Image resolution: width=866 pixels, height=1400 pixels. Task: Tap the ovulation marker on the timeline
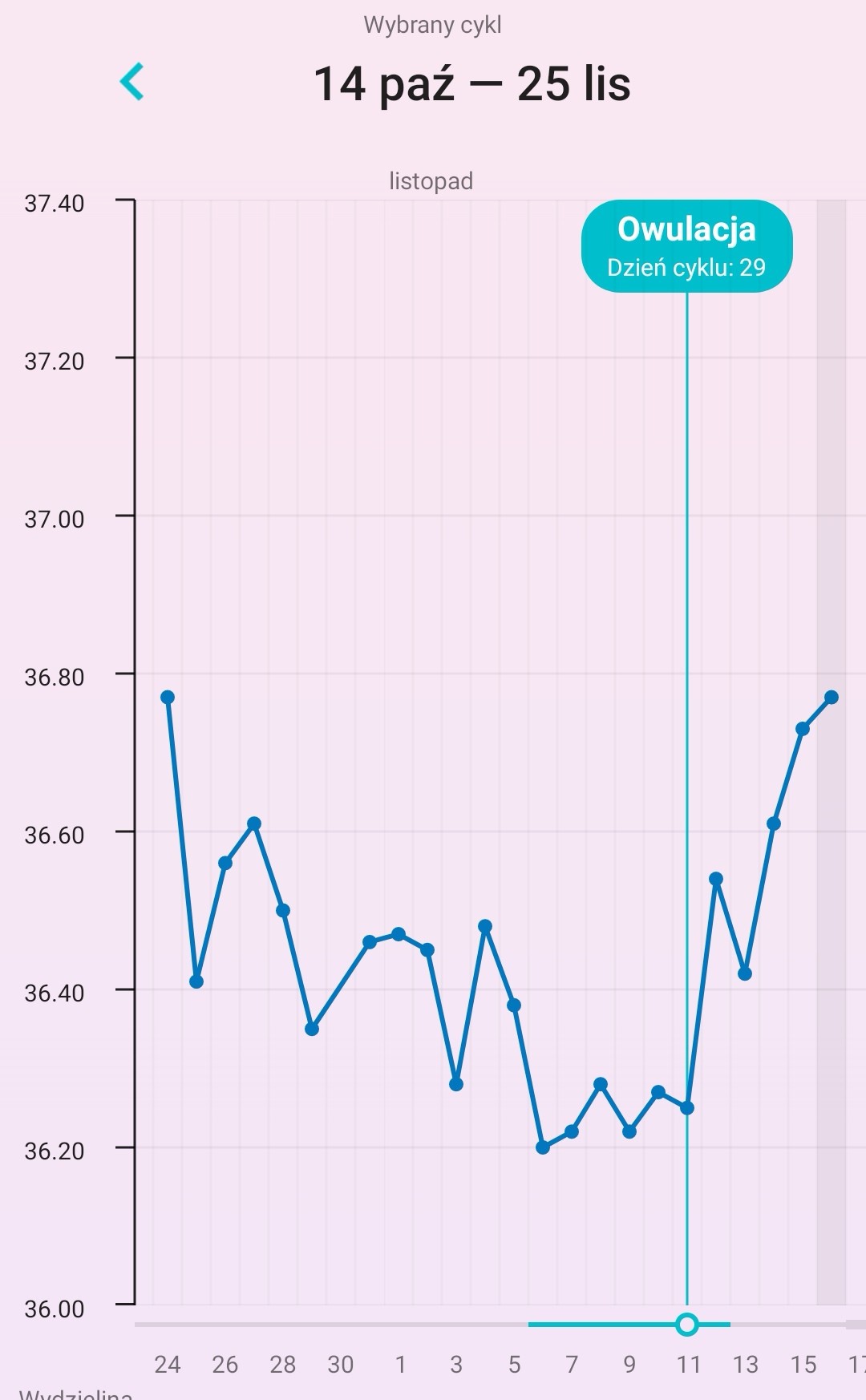point(686,1324)
